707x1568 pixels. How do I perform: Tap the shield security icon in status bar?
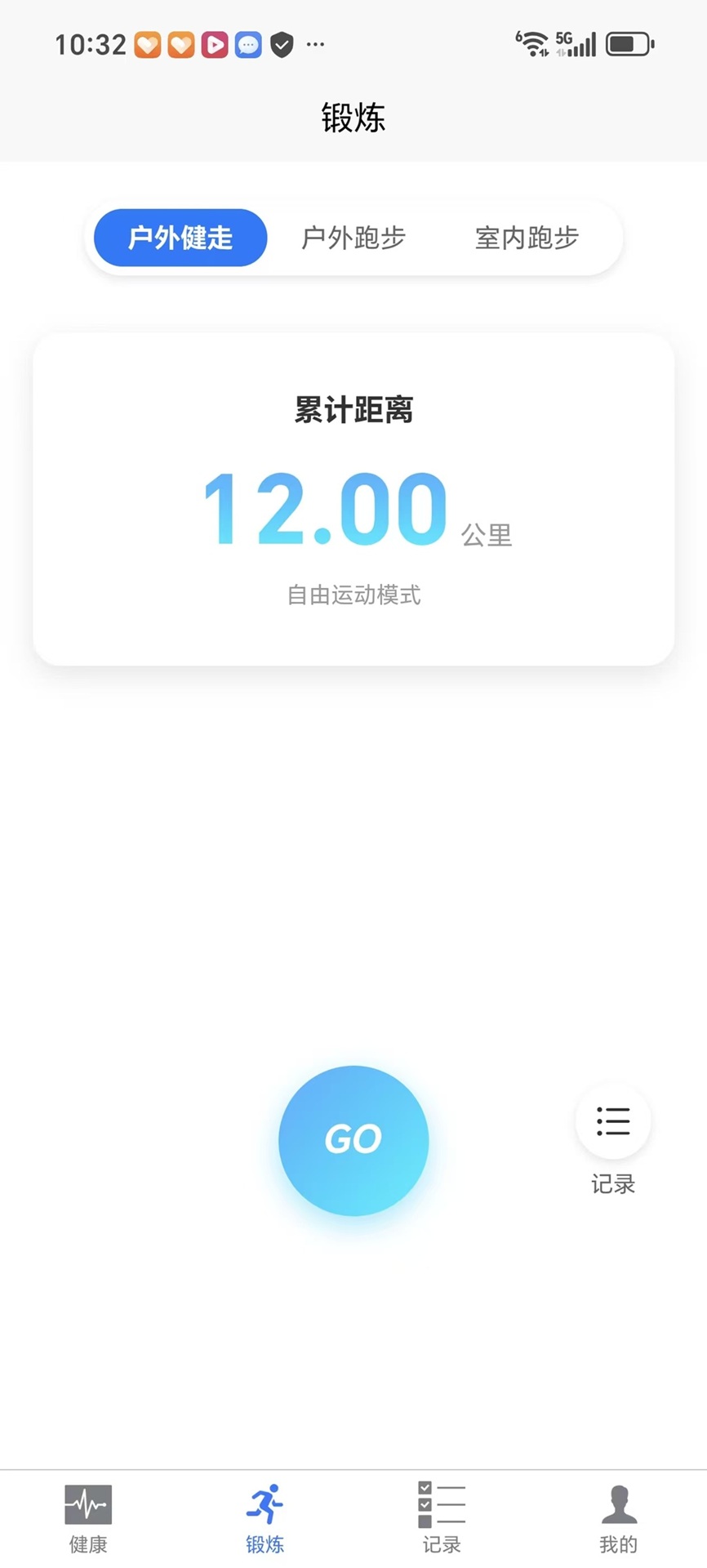(282, 45)
